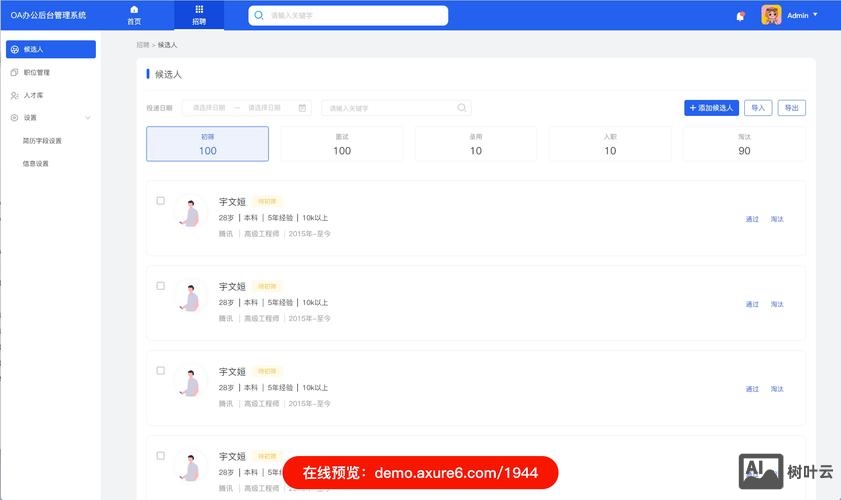
Task: Switch to the 淘汰 stage tab showing 90
Action: click(744, 144)
